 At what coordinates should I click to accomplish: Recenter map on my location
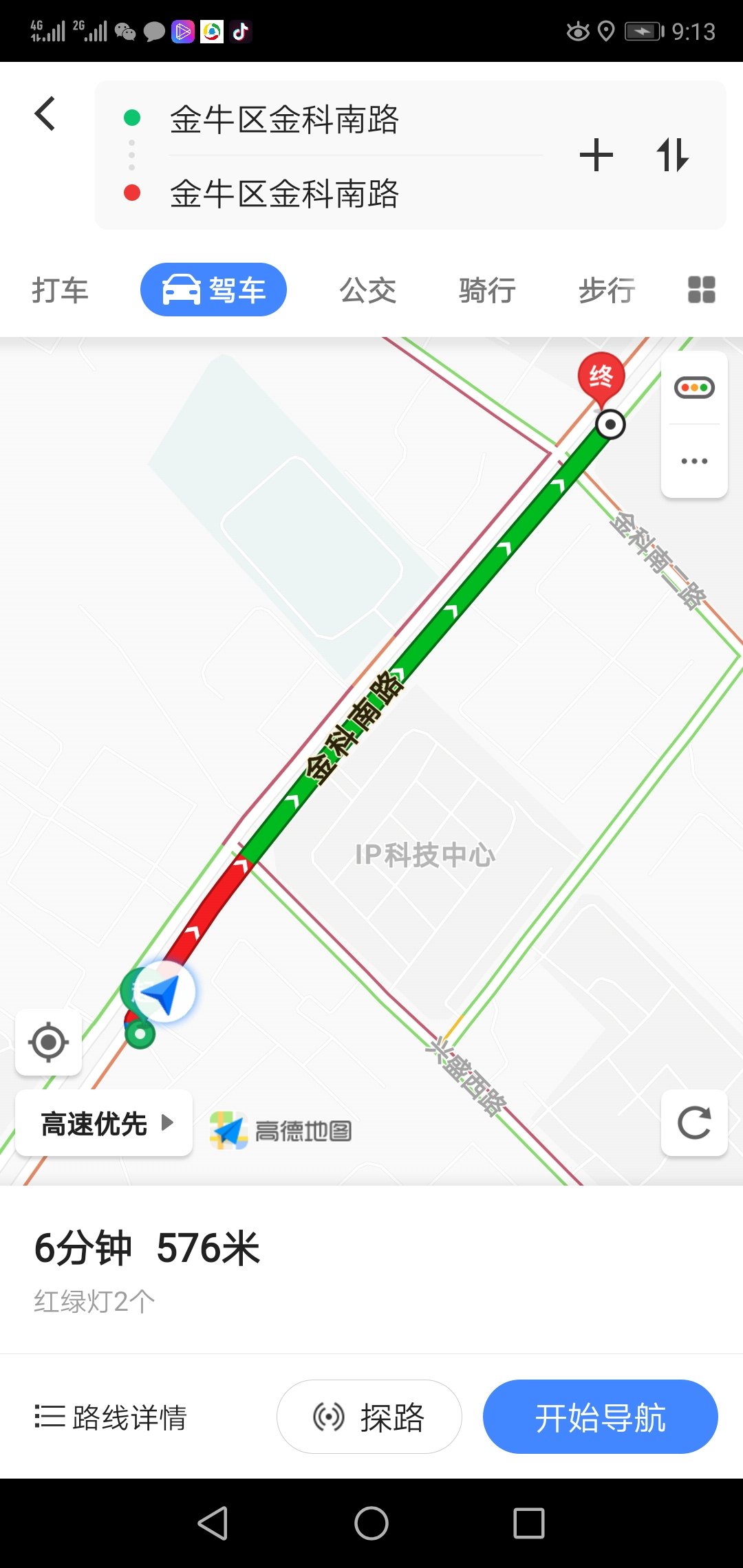click(x=48, y=1042)
